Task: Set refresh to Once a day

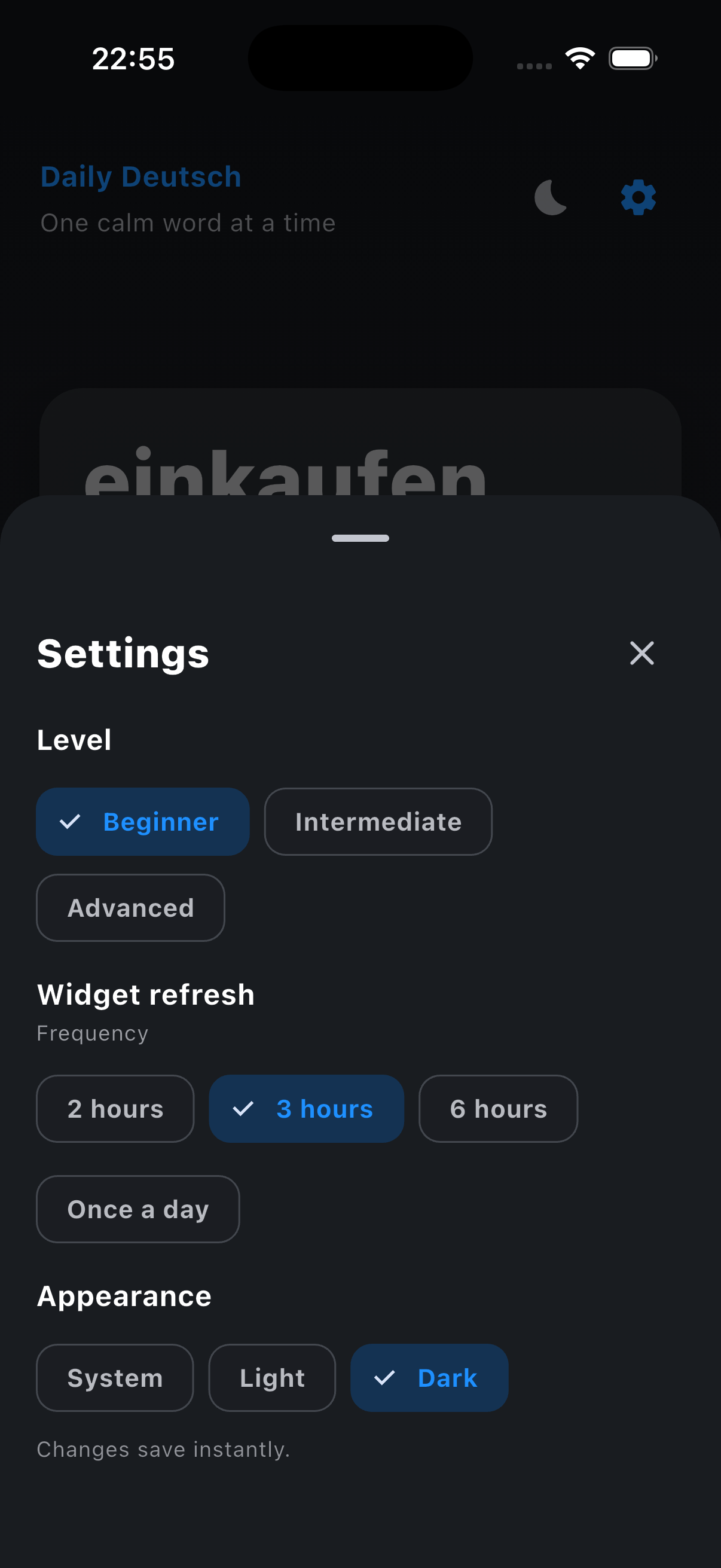Action: point(138,1209)
